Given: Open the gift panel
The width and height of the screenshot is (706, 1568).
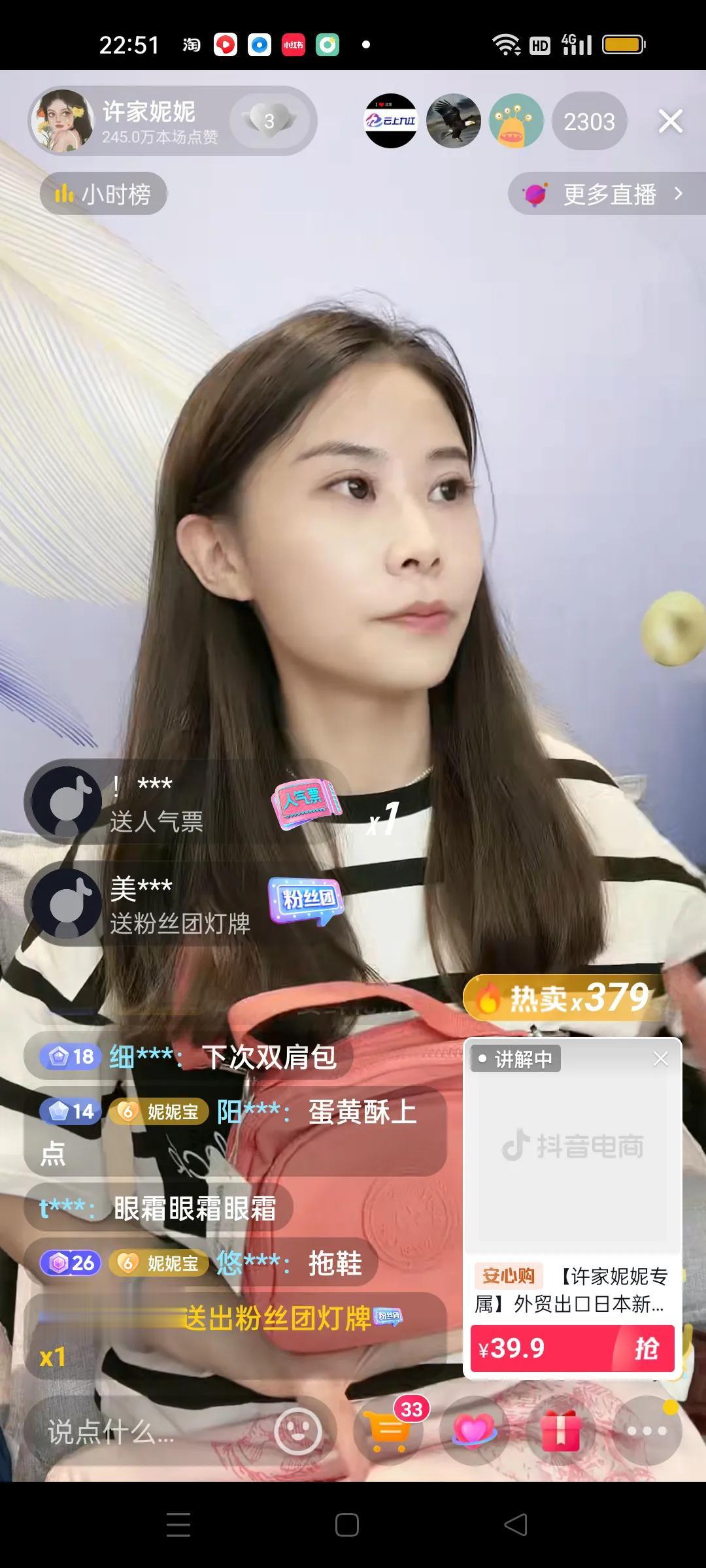Looking at the screenshot, I should point(561,1432).
